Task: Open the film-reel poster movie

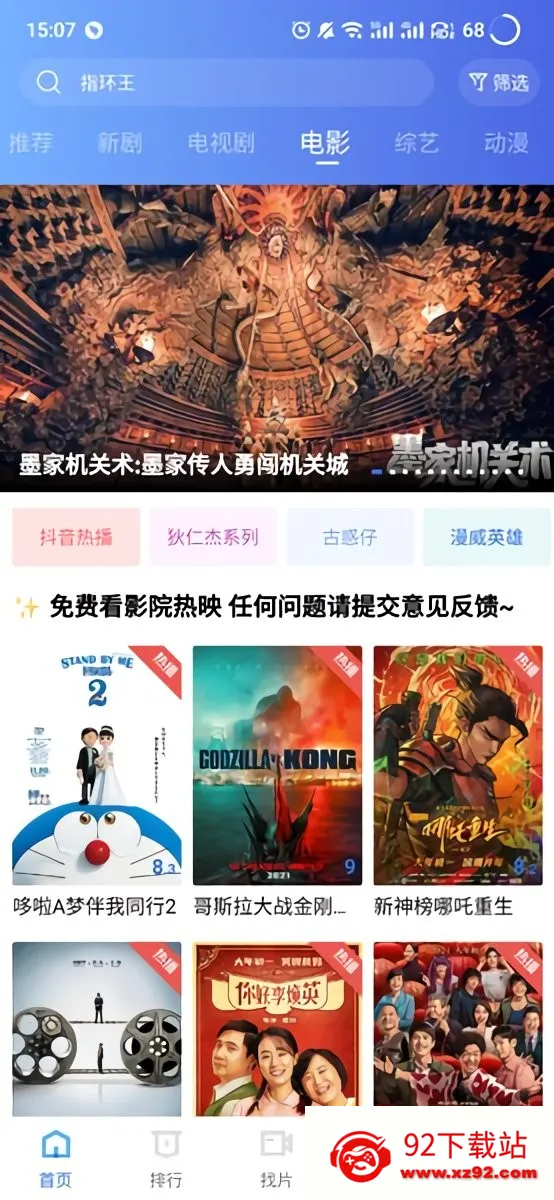Action: [x=97, y=1029]
